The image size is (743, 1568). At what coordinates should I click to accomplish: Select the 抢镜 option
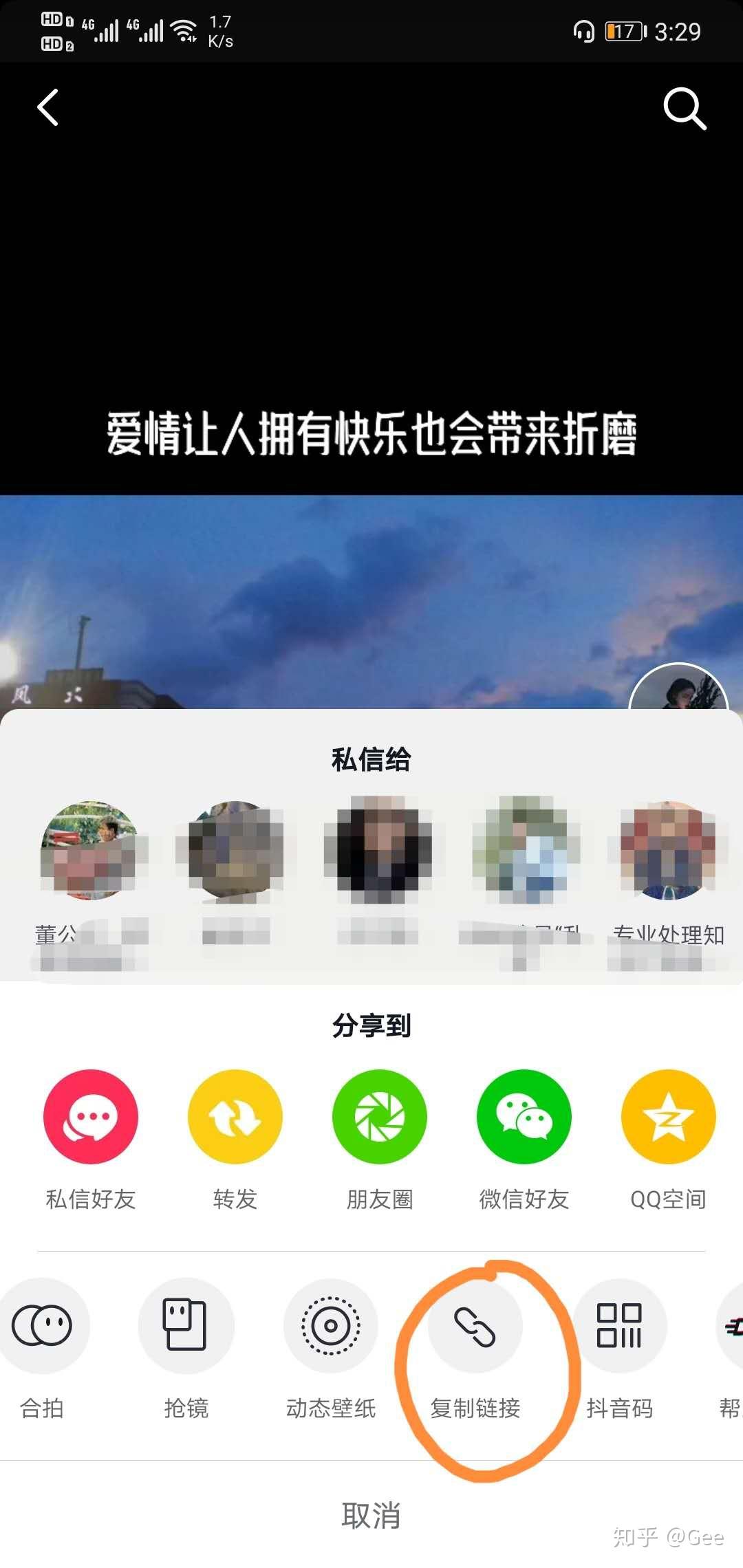[186, 1325]
